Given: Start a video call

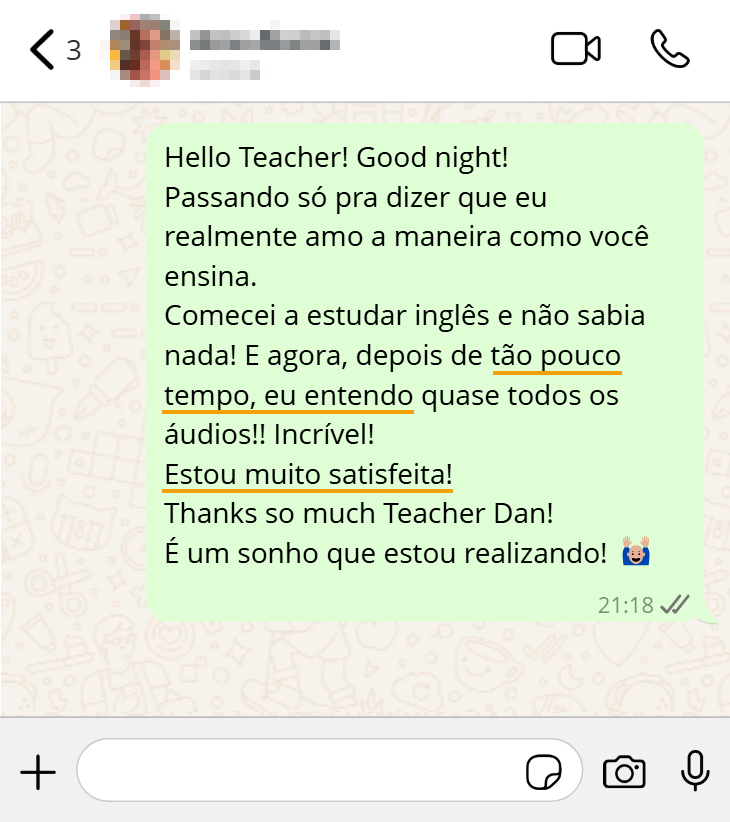Looking at the screenshot, I should coord(576,49).
